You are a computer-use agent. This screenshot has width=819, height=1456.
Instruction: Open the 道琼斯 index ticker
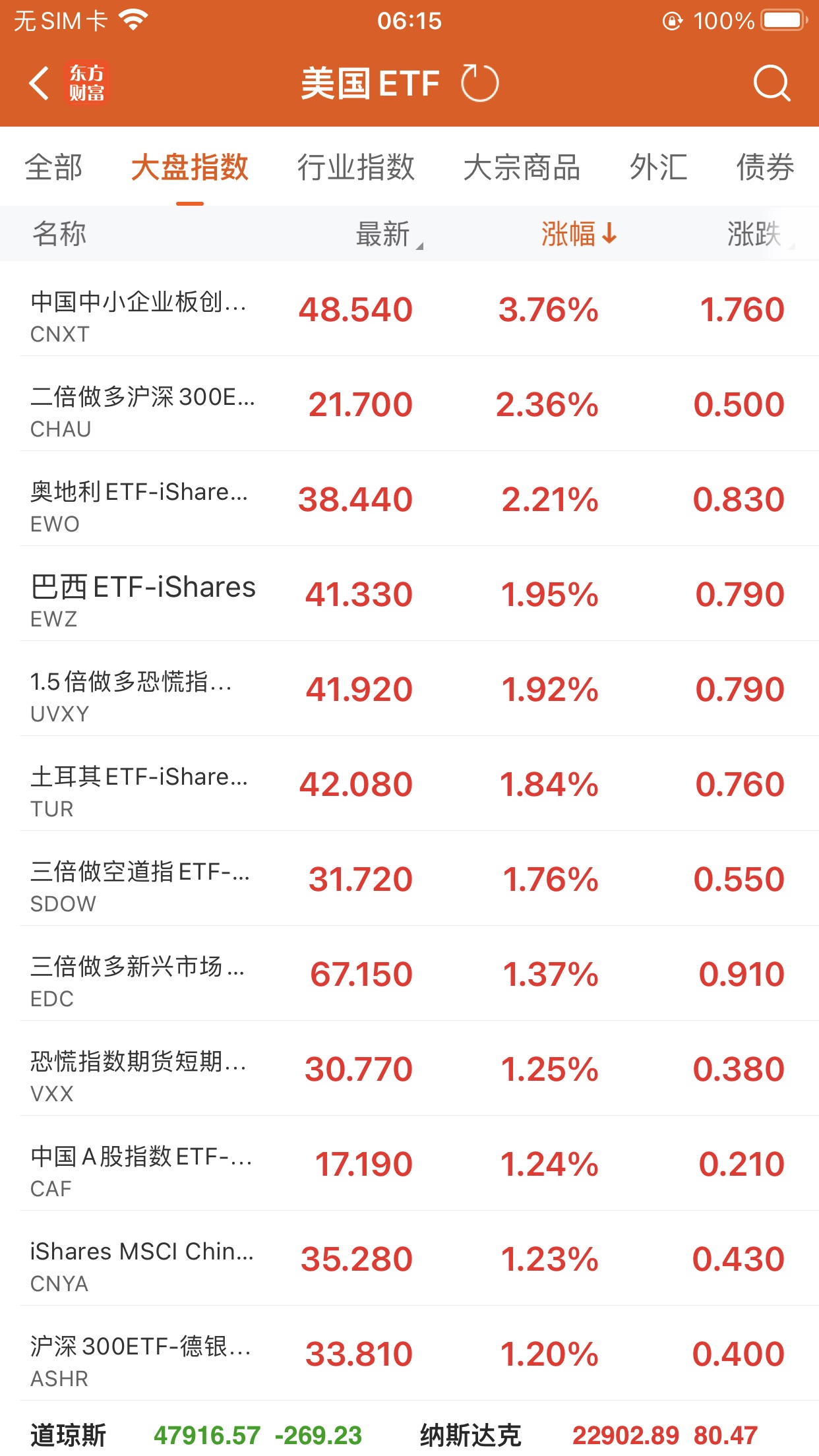click(197, 1435)
